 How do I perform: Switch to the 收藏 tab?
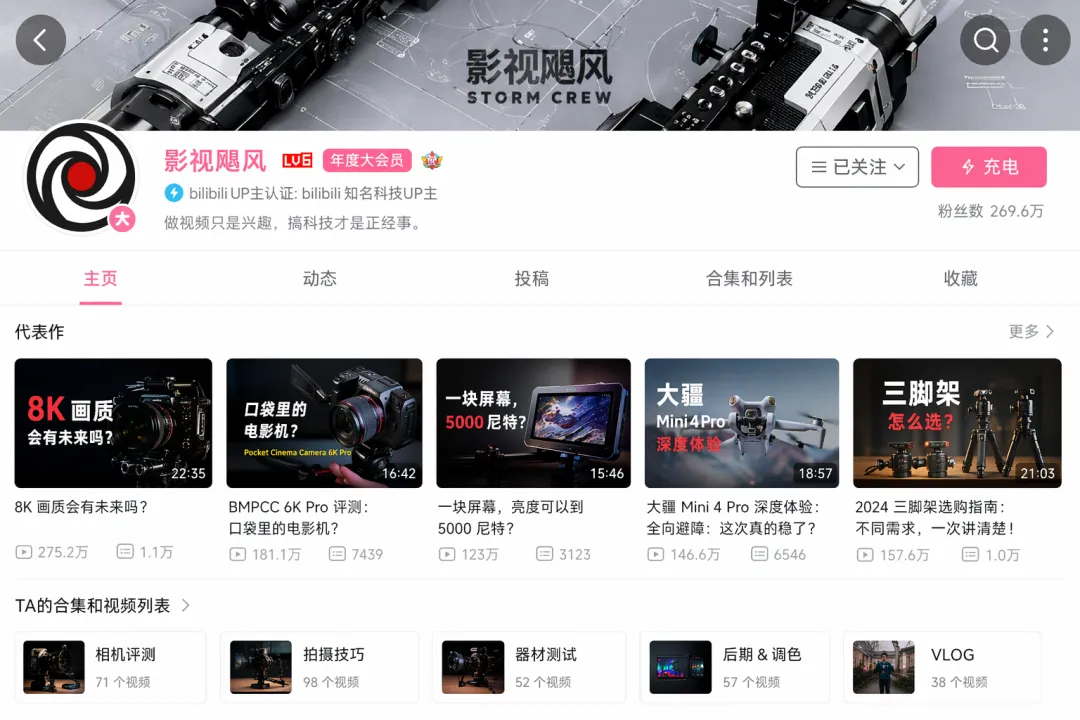coord(960,279)
